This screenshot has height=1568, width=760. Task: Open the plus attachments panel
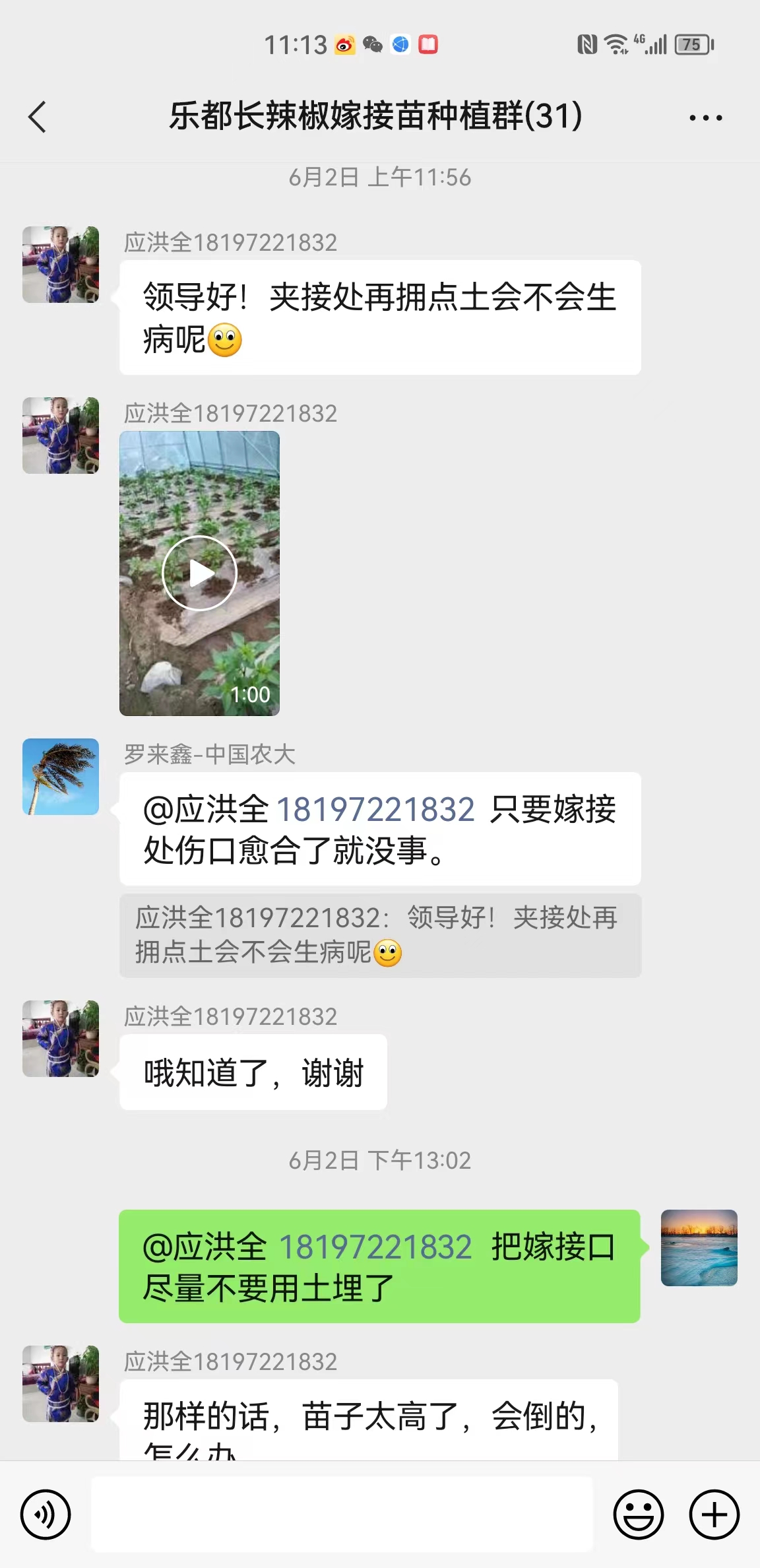coord(714,1514)
